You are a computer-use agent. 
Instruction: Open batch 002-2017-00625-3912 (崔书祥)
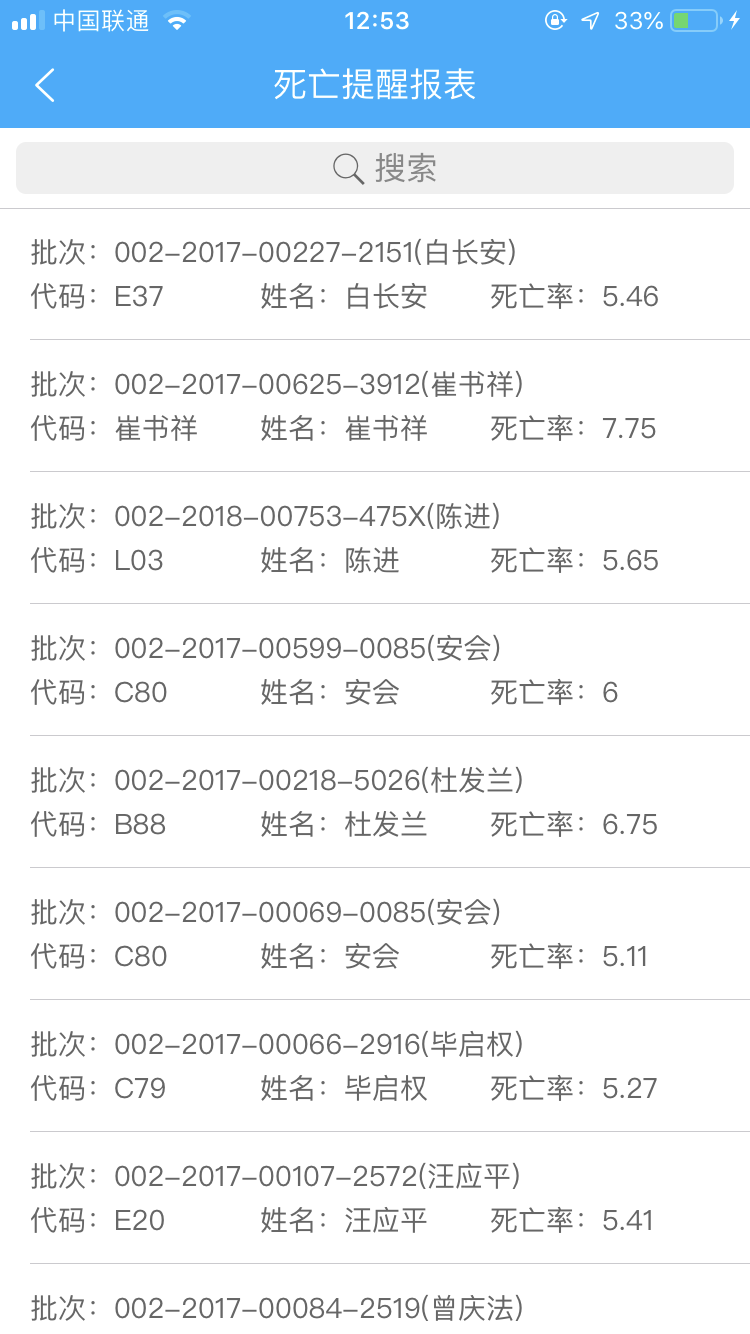pos(375,406)
